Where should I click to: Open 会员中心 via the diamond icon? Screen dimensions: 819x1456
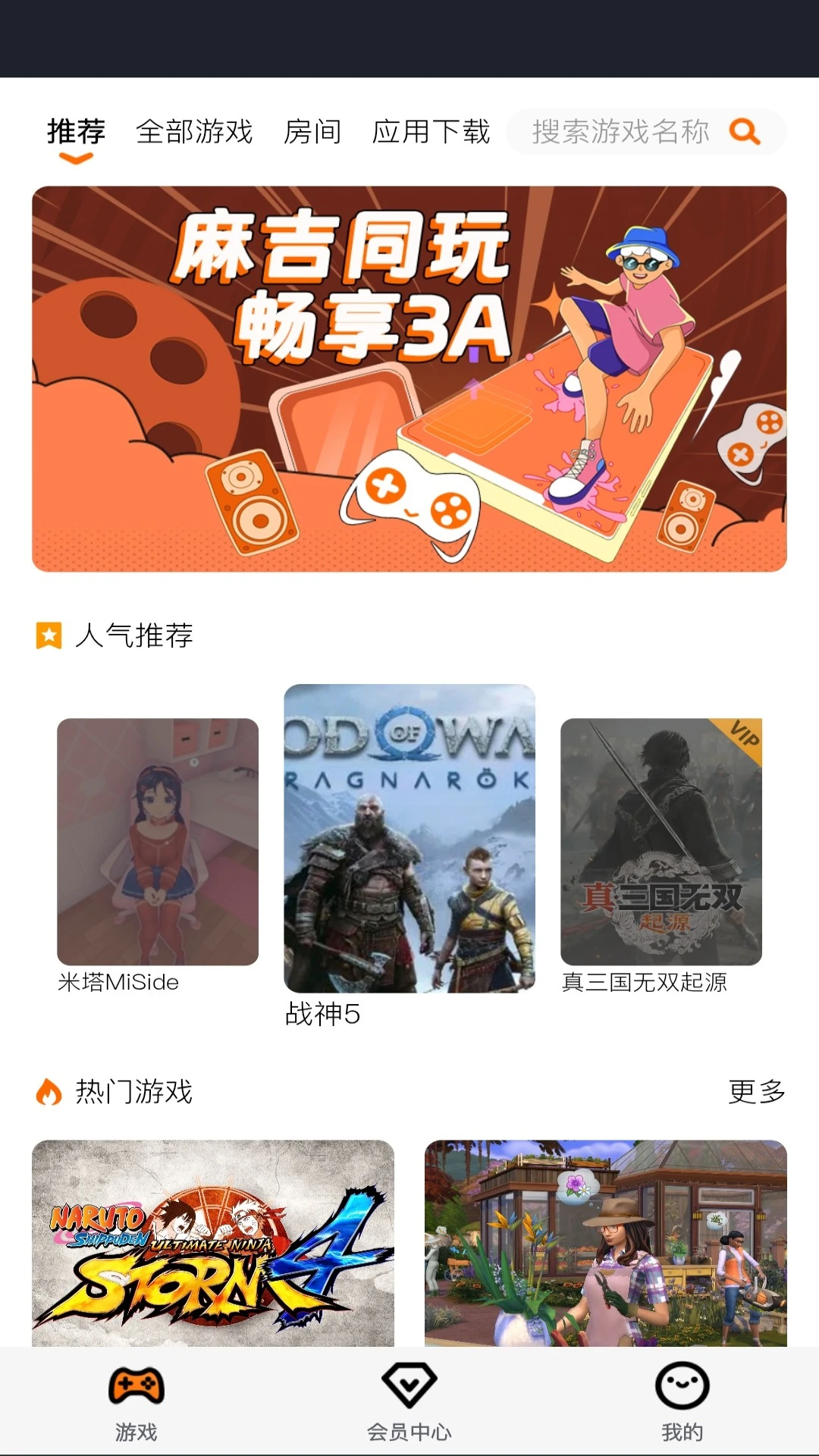coord(409,1401)
